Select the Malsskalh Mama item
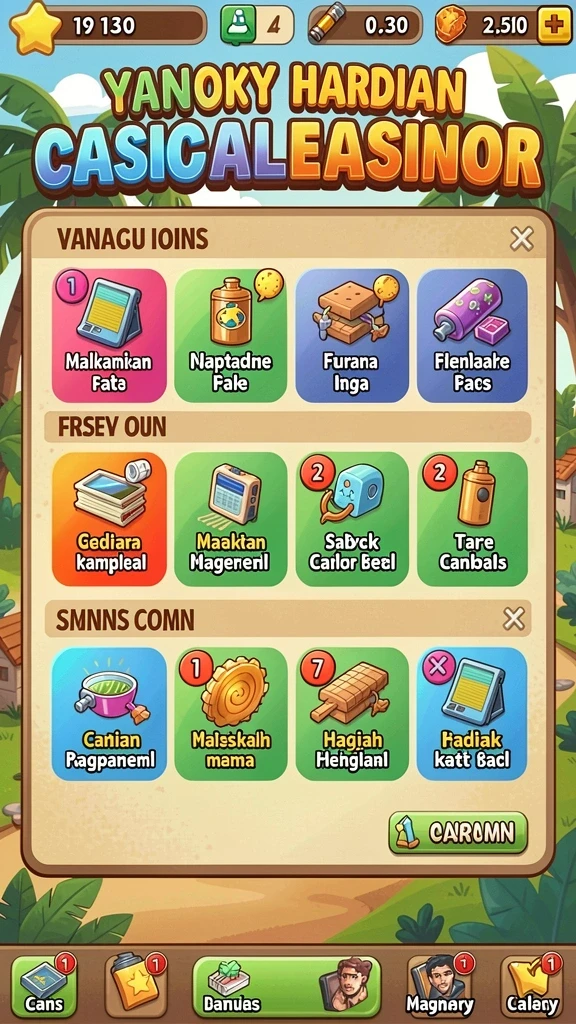The width and height of the screenshot is (576, 1024). pos(231,714)
